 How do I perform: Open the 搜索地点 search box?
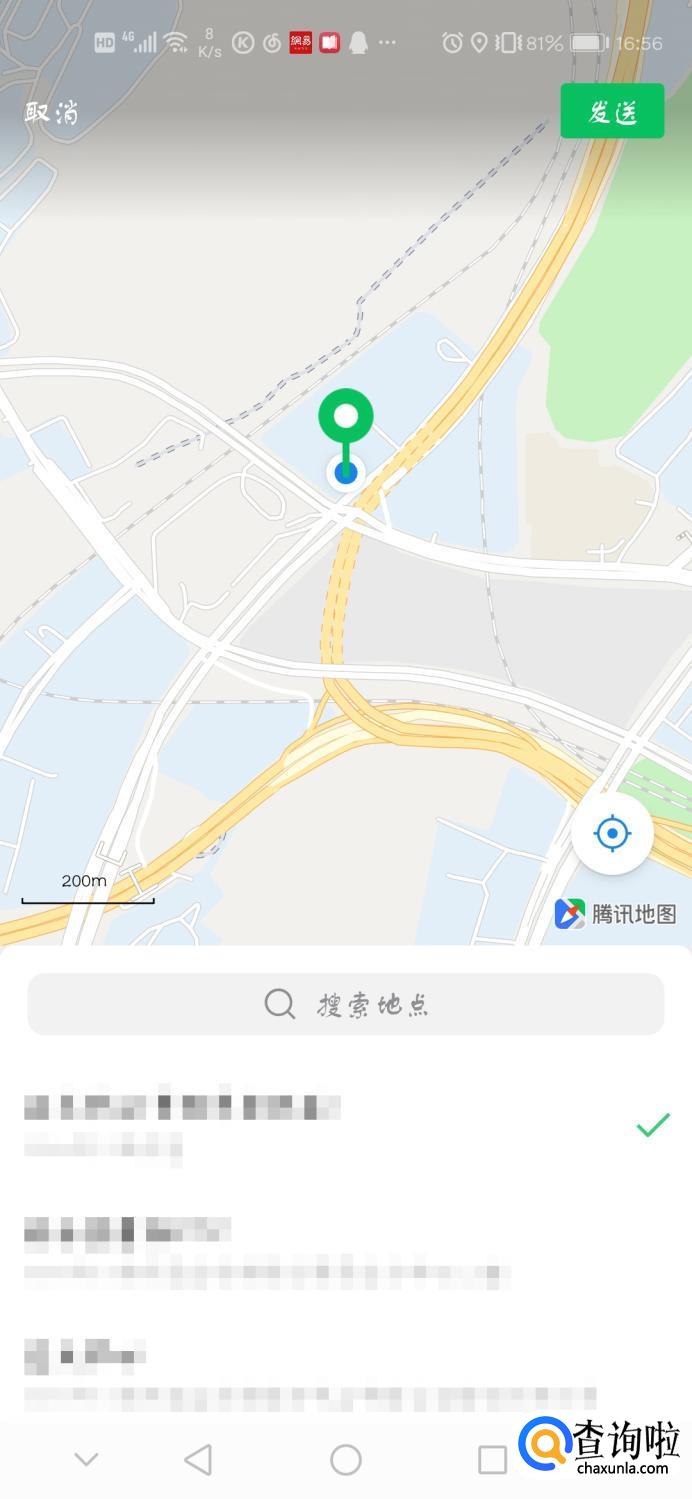346,1004
